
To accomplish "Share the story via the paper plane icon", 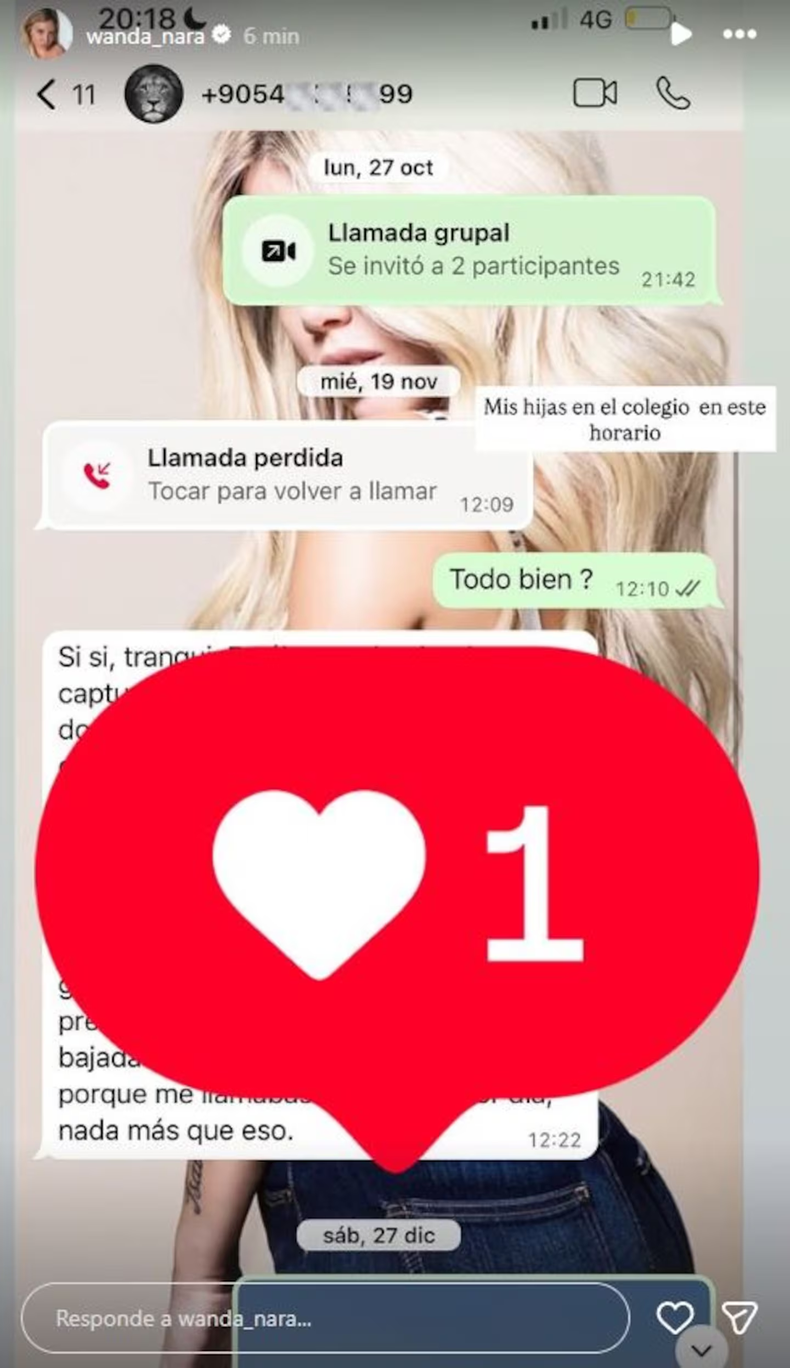I will (x=740, y=1317).
